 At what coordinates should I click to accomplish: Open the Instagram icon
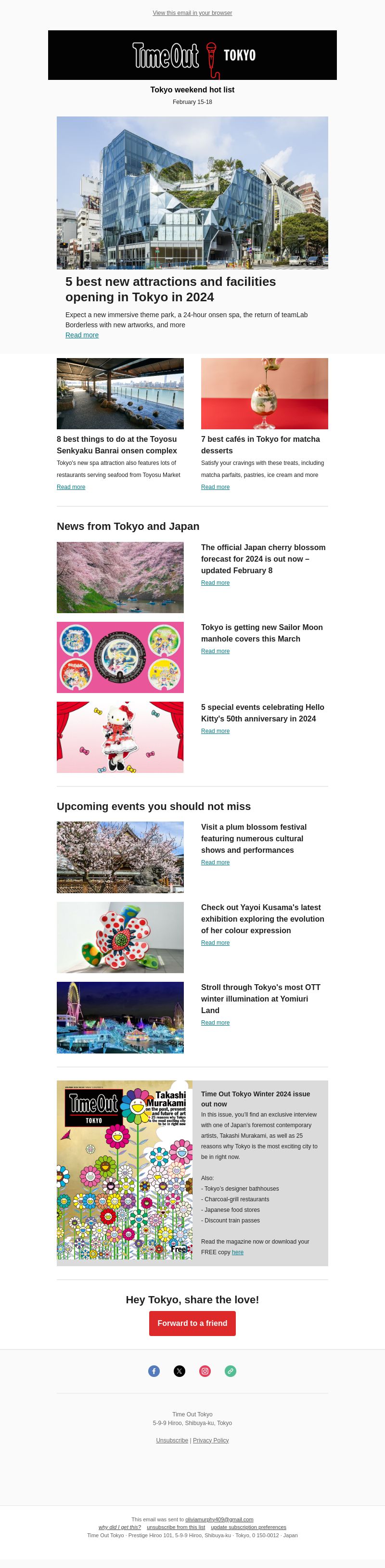tap(205, 1370)
